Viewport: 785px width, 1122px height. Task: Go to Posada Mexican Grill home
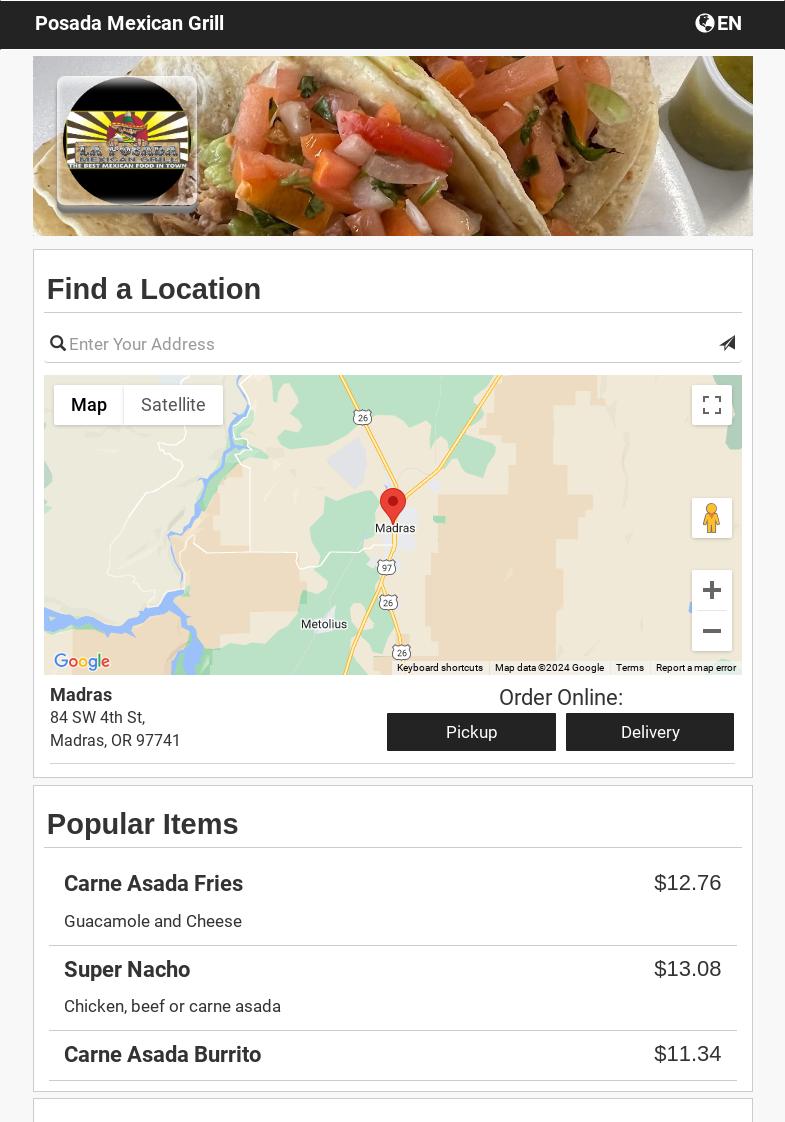(x=129, y=23)
